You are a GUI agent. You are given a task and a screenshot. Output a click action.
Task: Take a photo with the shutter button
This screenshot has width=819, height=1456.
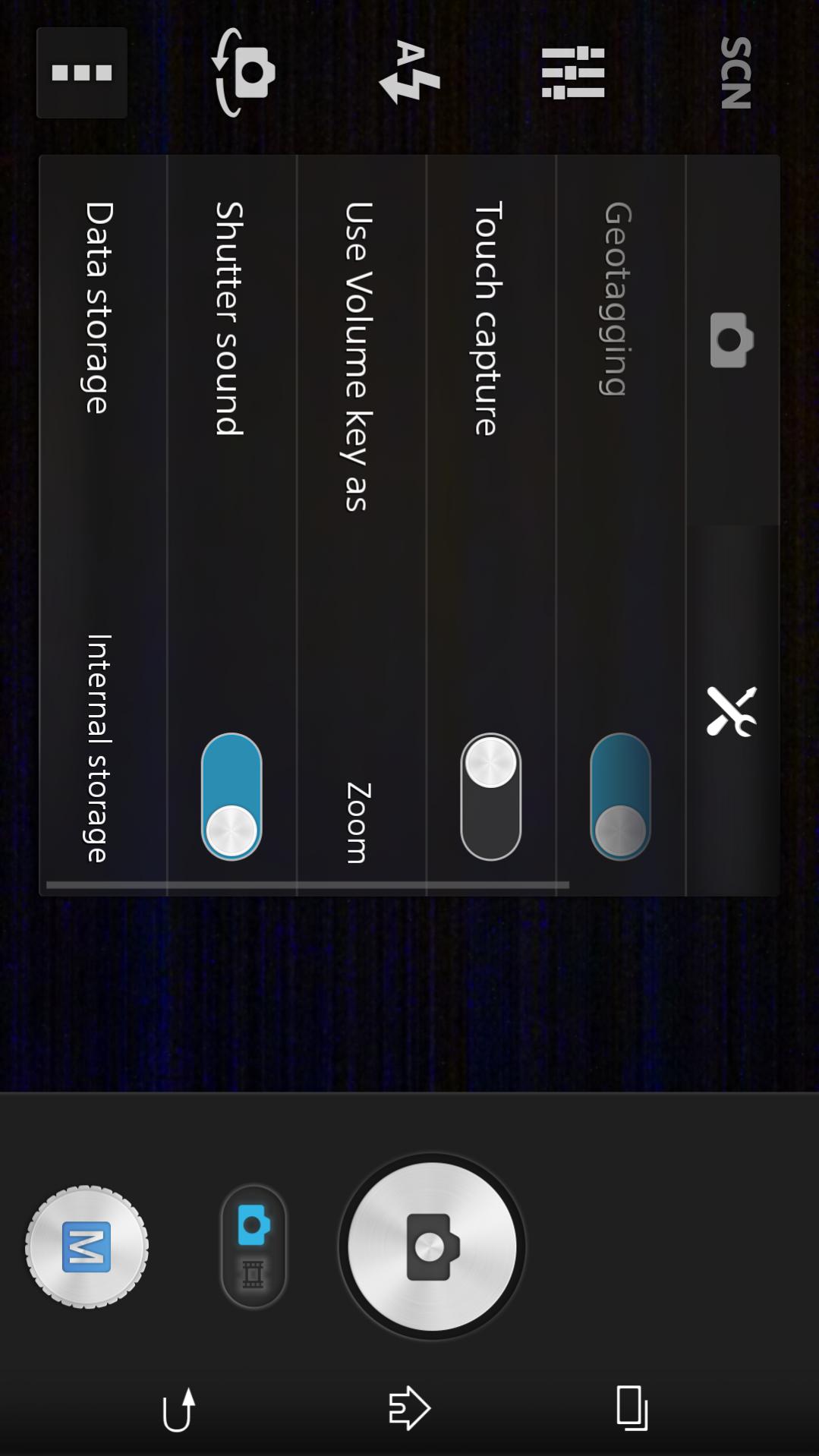(x=432, y=1246)
